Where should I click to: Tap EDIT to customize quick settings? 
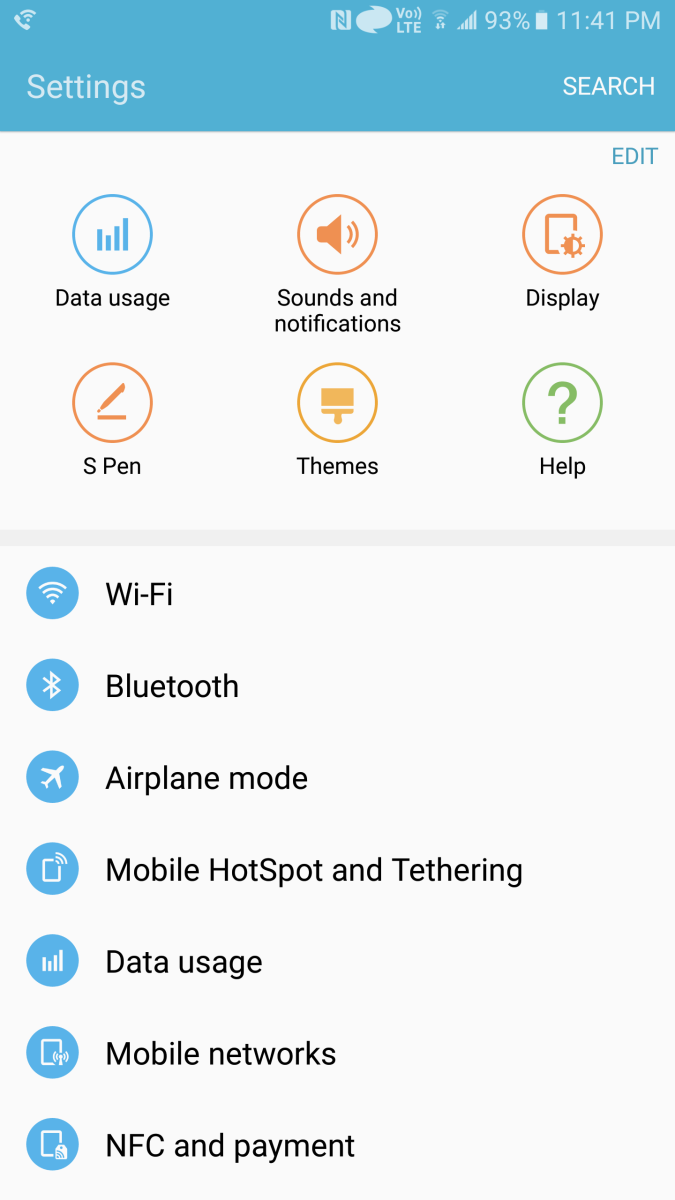(x=634, y=157)
